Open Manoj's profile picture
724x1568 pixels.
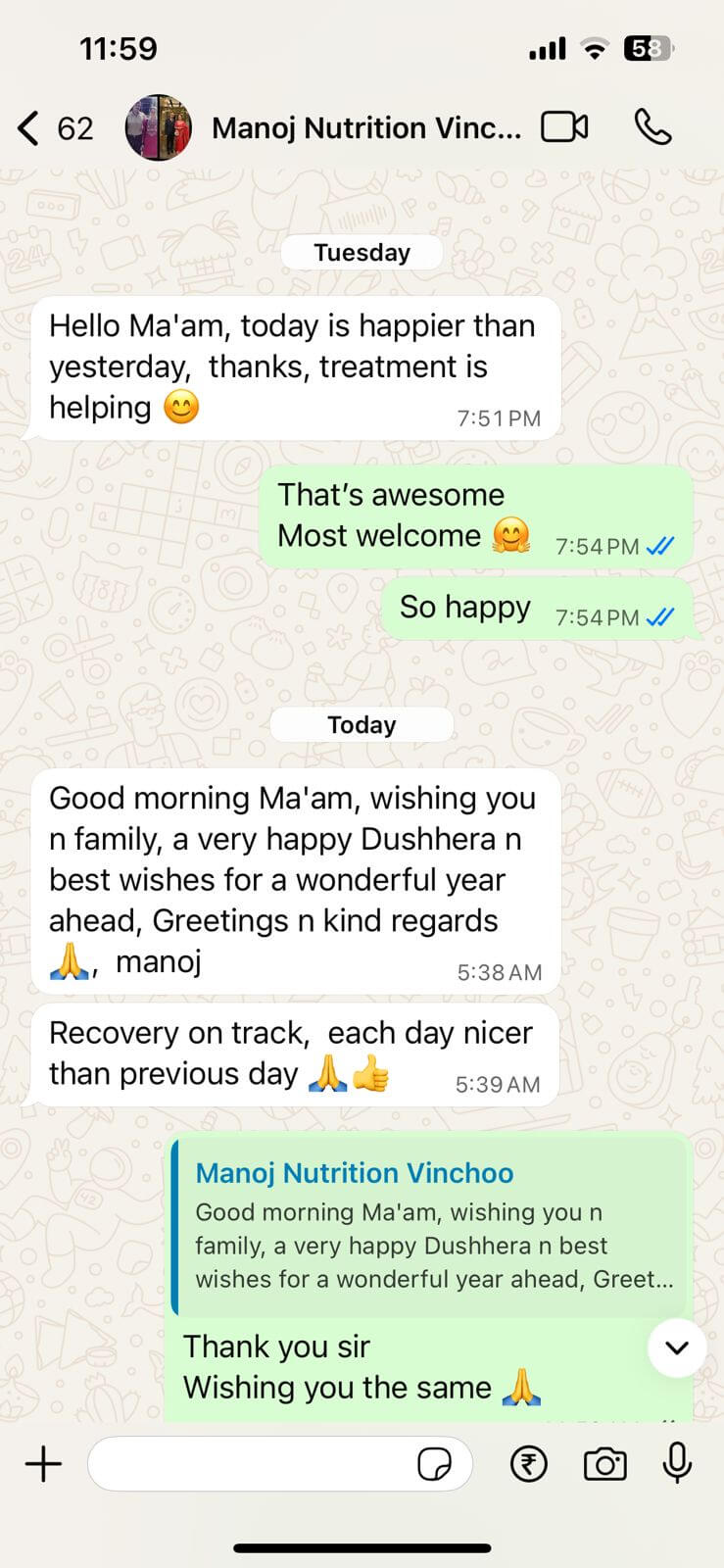point(159,127)
